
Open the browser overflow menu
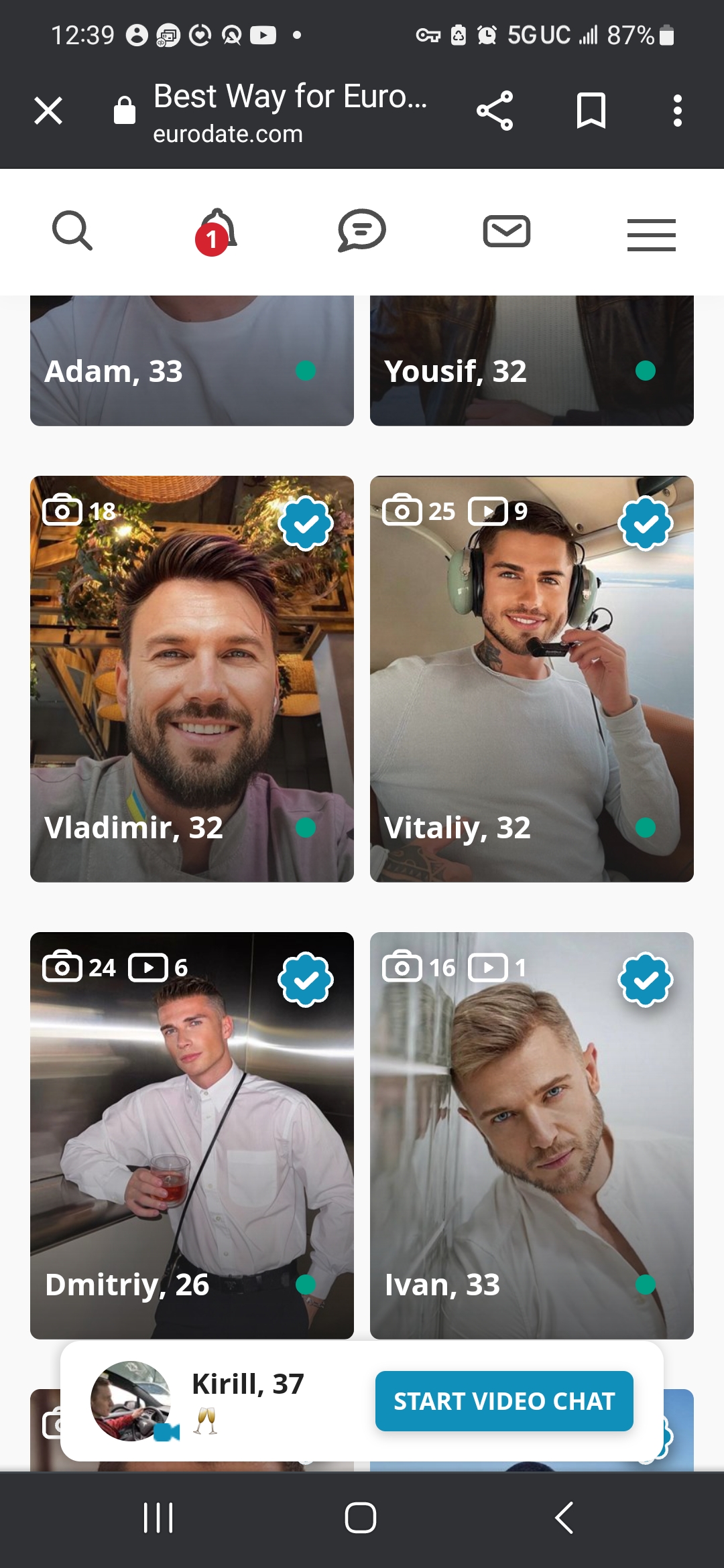(x=678, y=111)
